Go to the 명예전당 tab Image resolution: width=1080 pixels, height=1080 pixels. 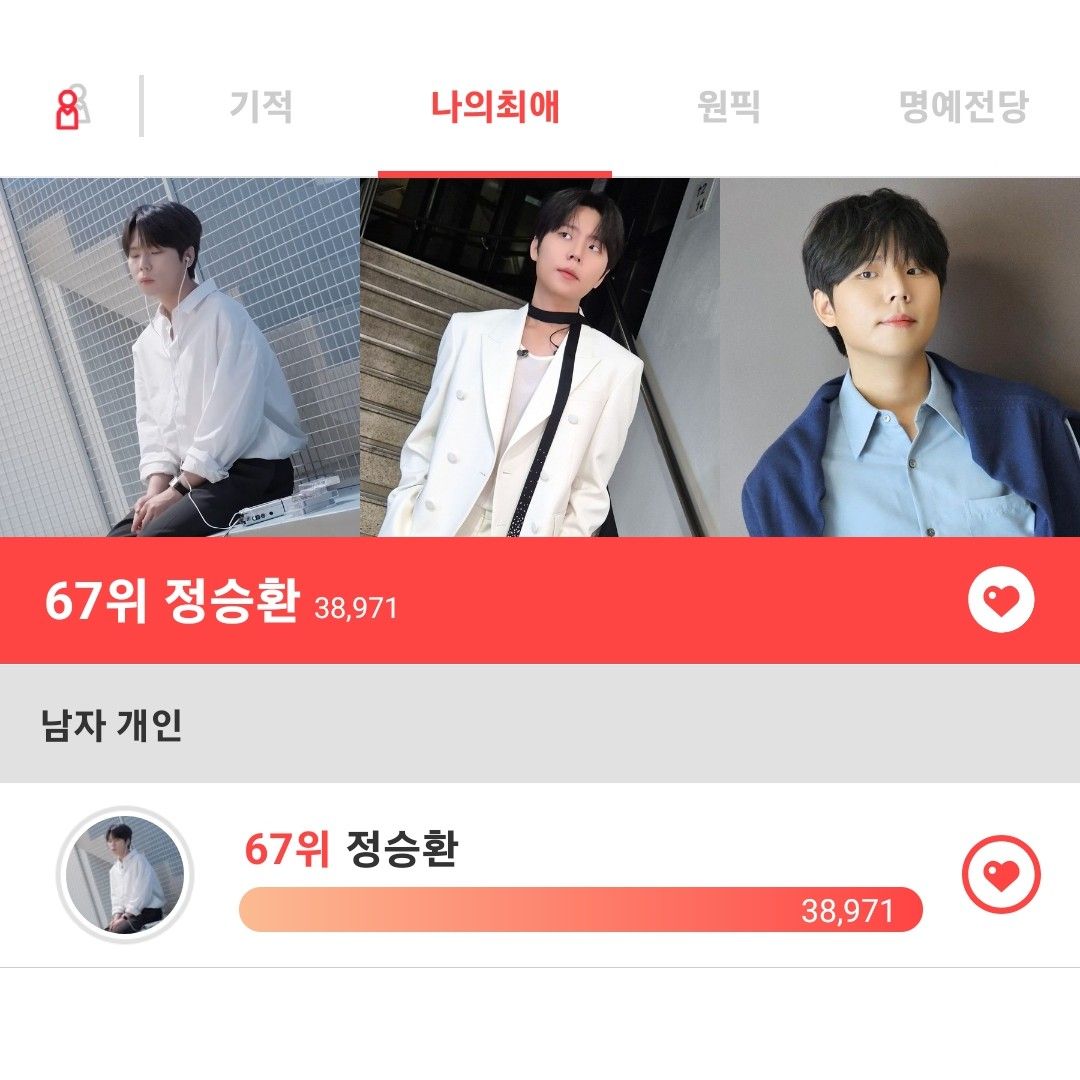(x=963, y=106)
